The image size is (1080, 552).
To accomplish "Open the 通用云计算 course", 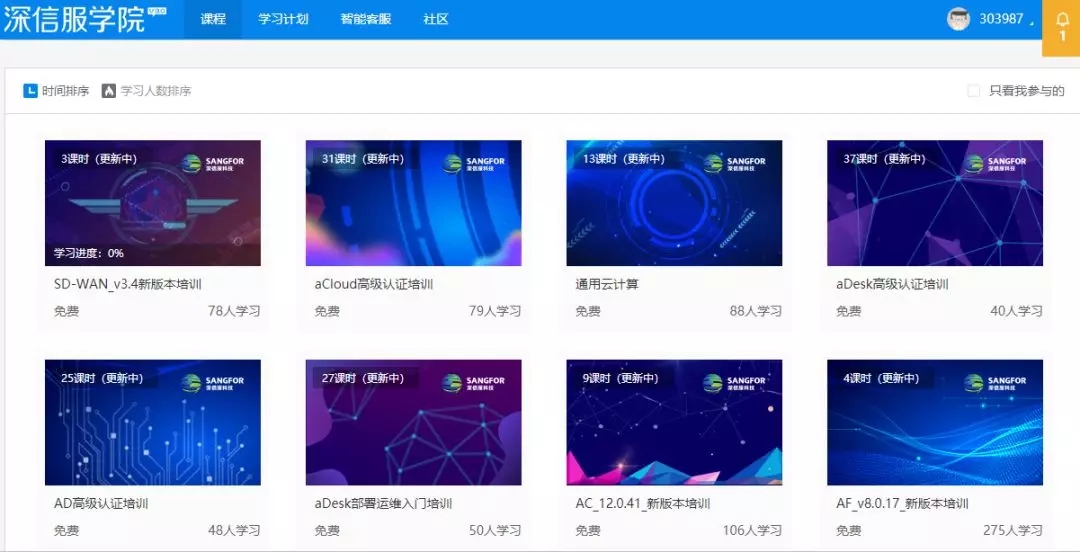I will point(674,203).
